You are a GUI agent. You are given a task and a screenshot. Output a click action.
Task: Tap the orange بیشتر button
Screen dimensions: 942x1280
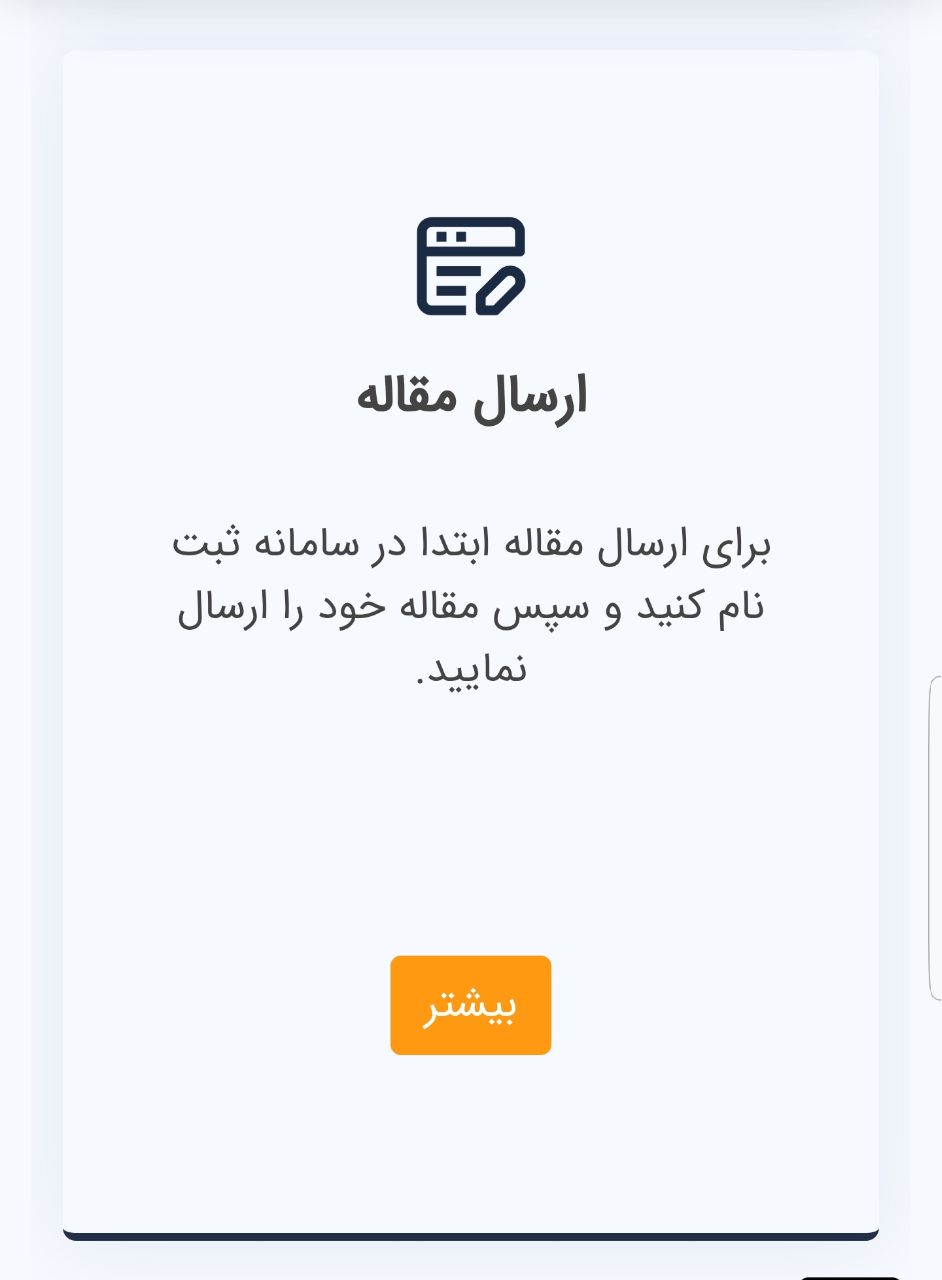coord(470,1005)
